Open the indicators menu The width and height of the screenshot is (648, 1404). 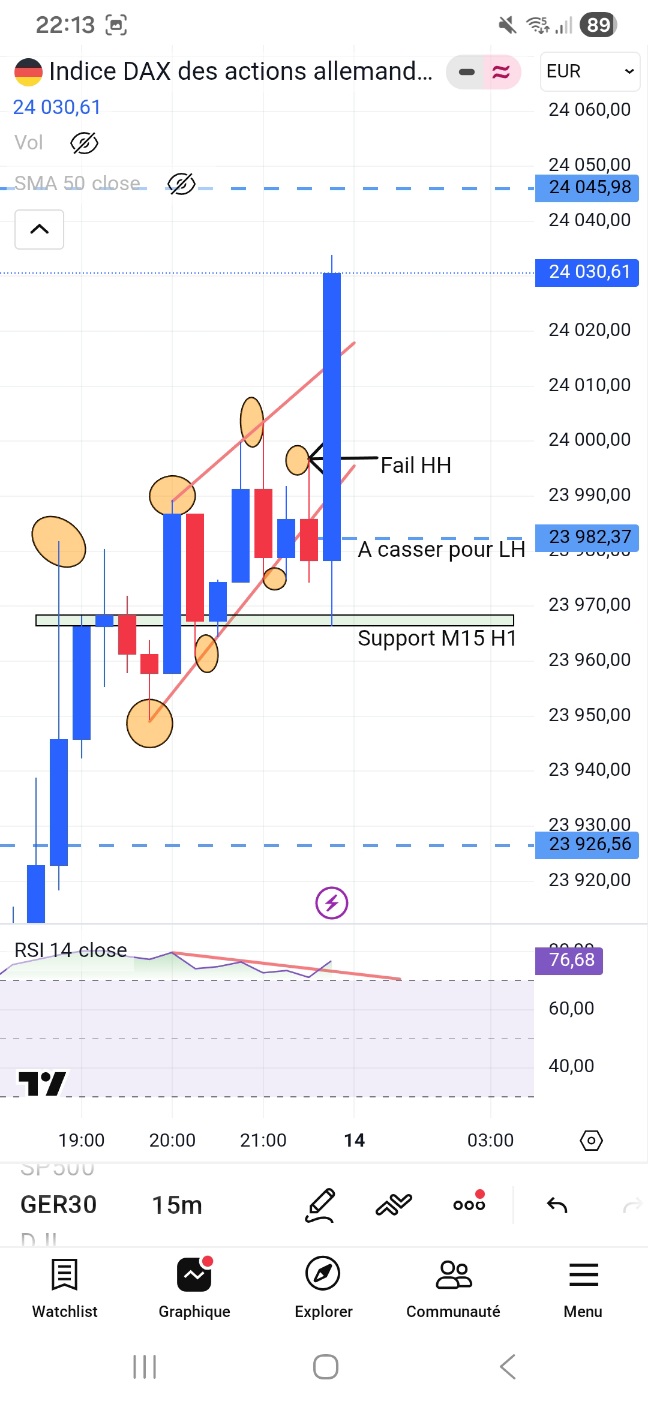tap(394, 1205)
